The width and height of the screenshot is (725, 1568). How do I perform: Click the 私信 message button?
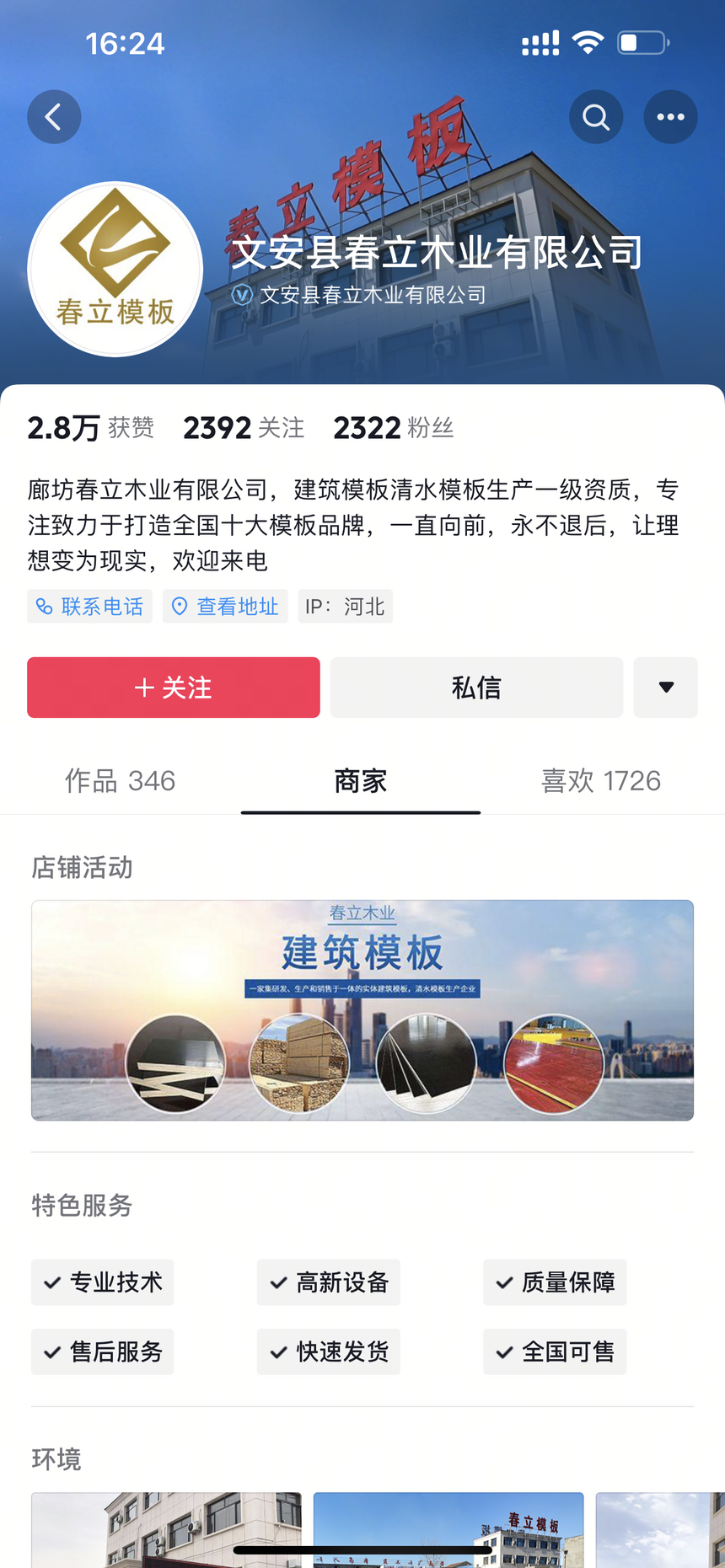(475, 687)
